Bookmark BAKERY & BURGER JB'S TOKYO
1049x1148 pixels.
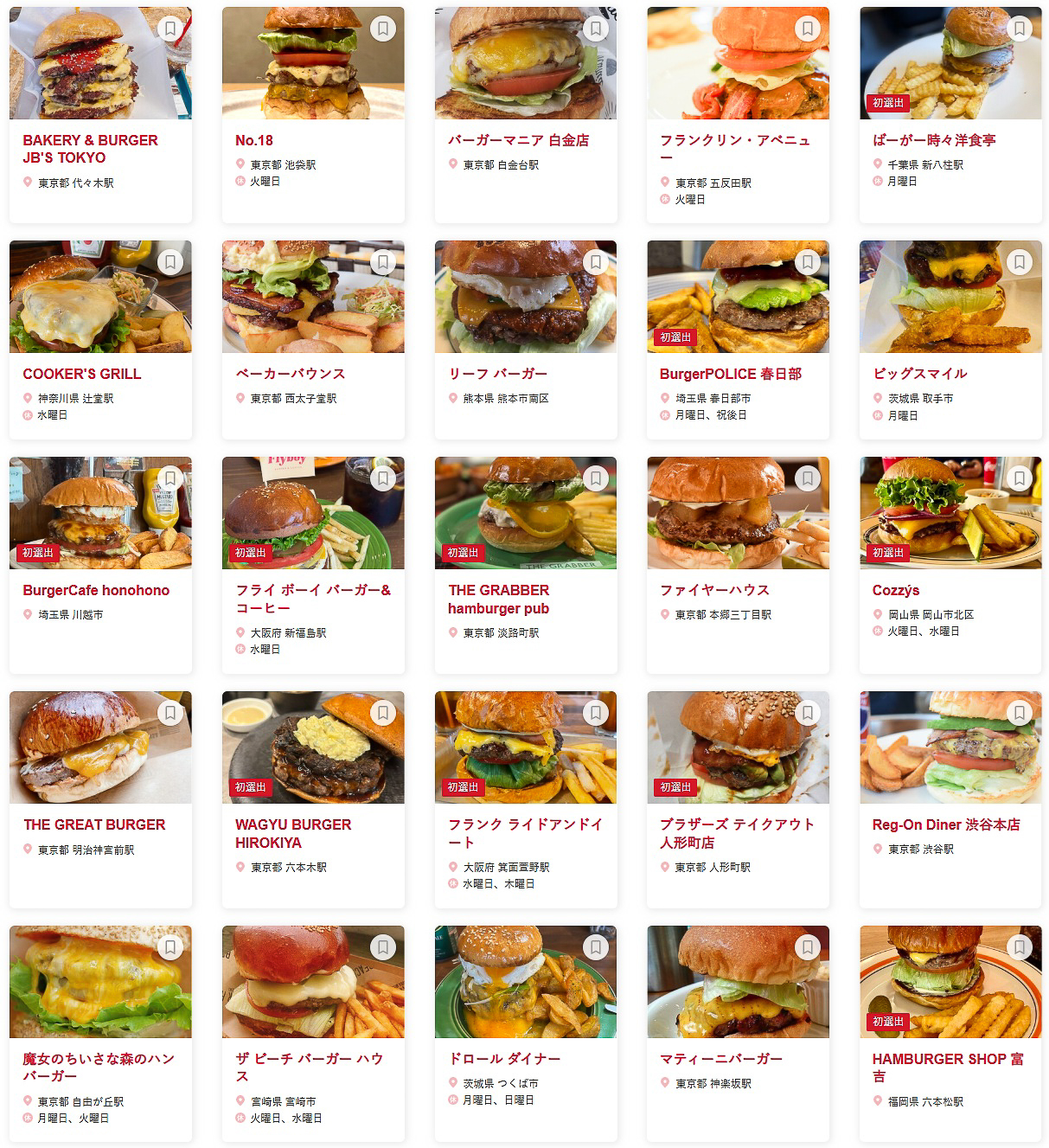(170, 28)
